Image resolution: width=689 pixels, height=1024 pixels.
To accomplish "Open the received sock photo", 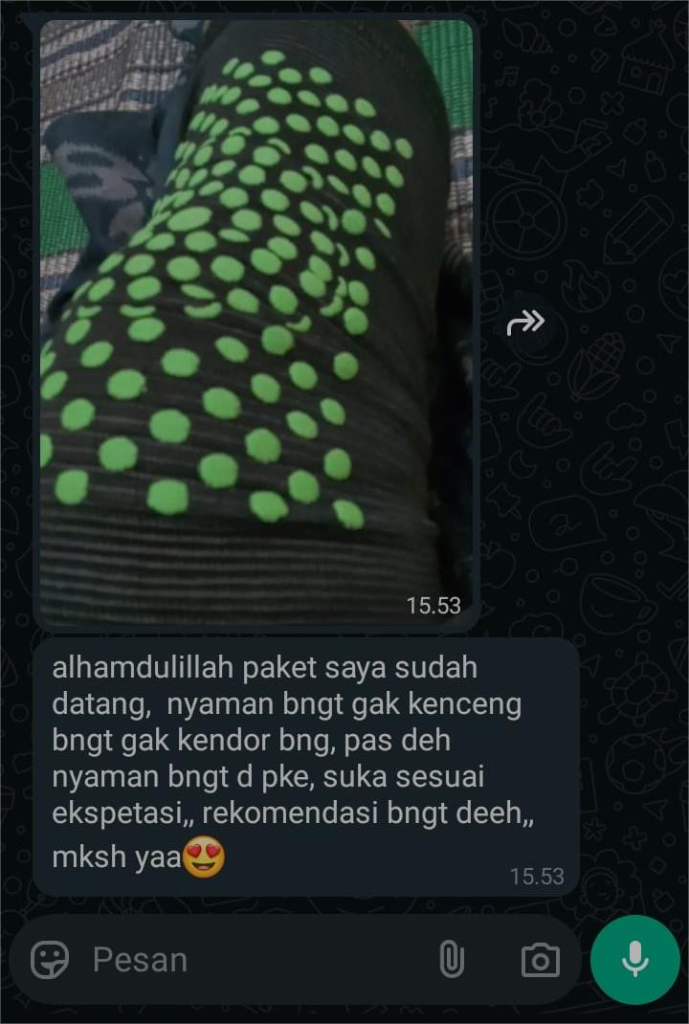I will point(256,320).
